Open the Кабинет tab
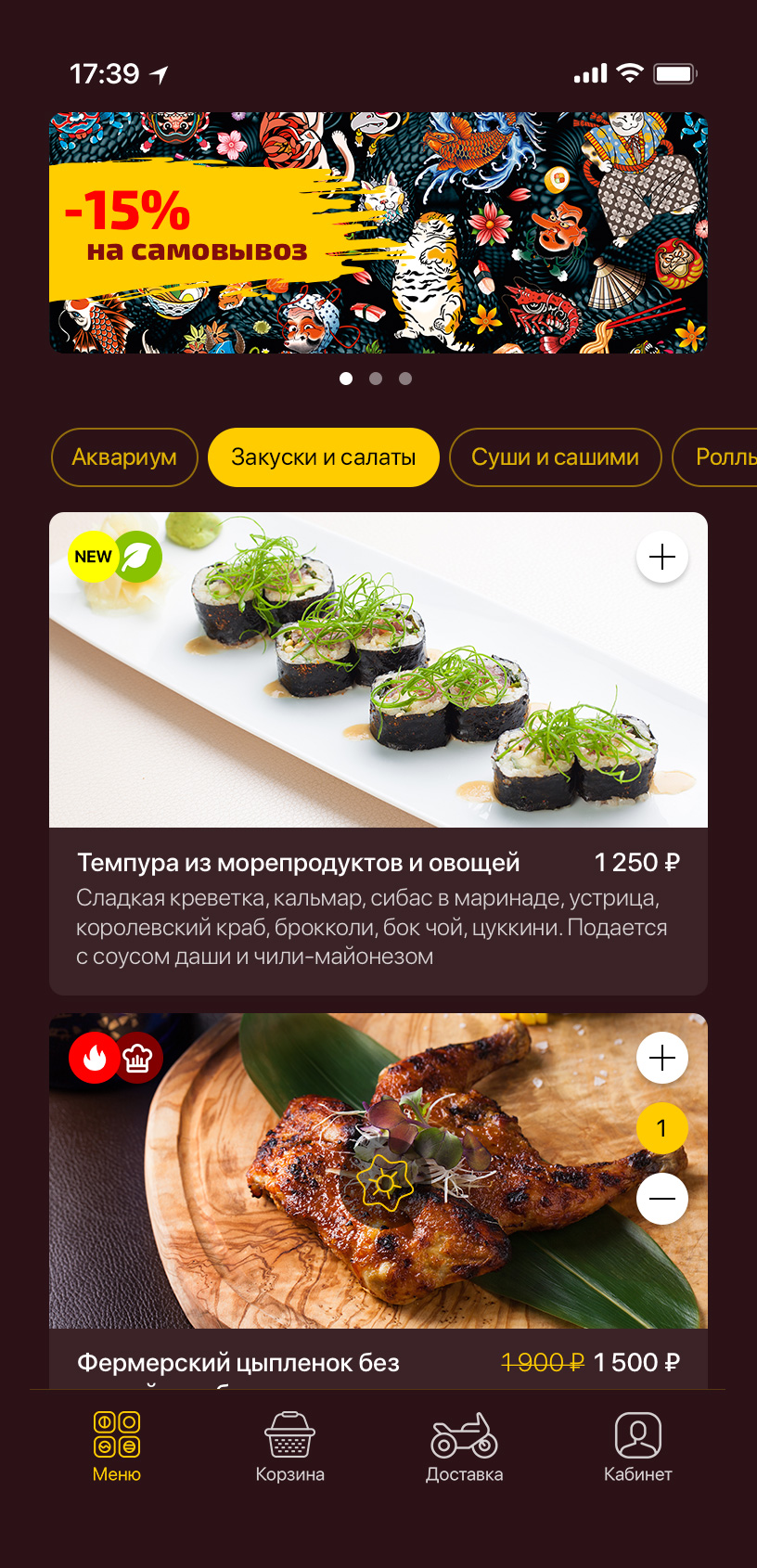The width and height of the screenshot is (757, 1568). (637, 1447)
